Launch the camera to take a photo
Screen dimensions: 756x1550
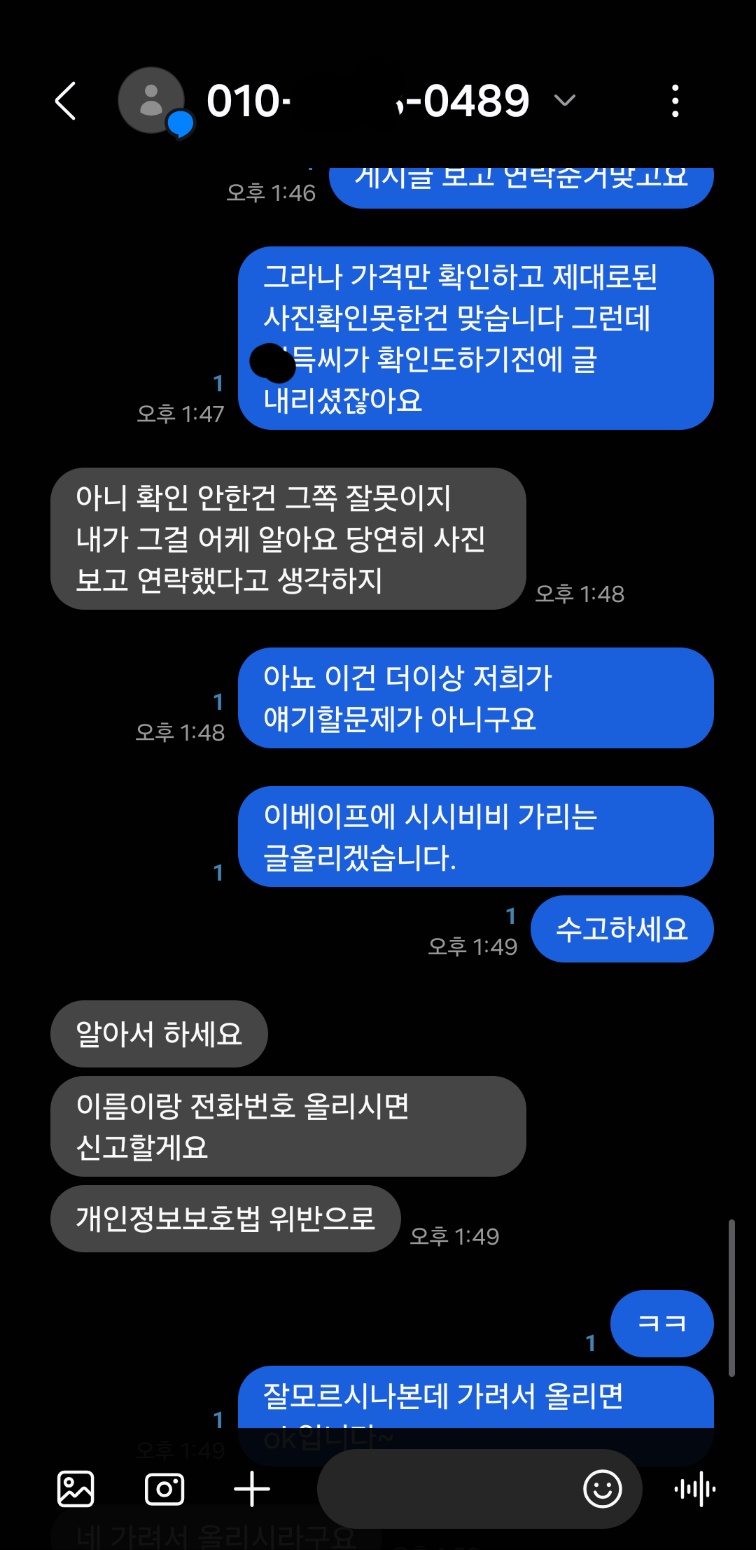coord(164,1489)
